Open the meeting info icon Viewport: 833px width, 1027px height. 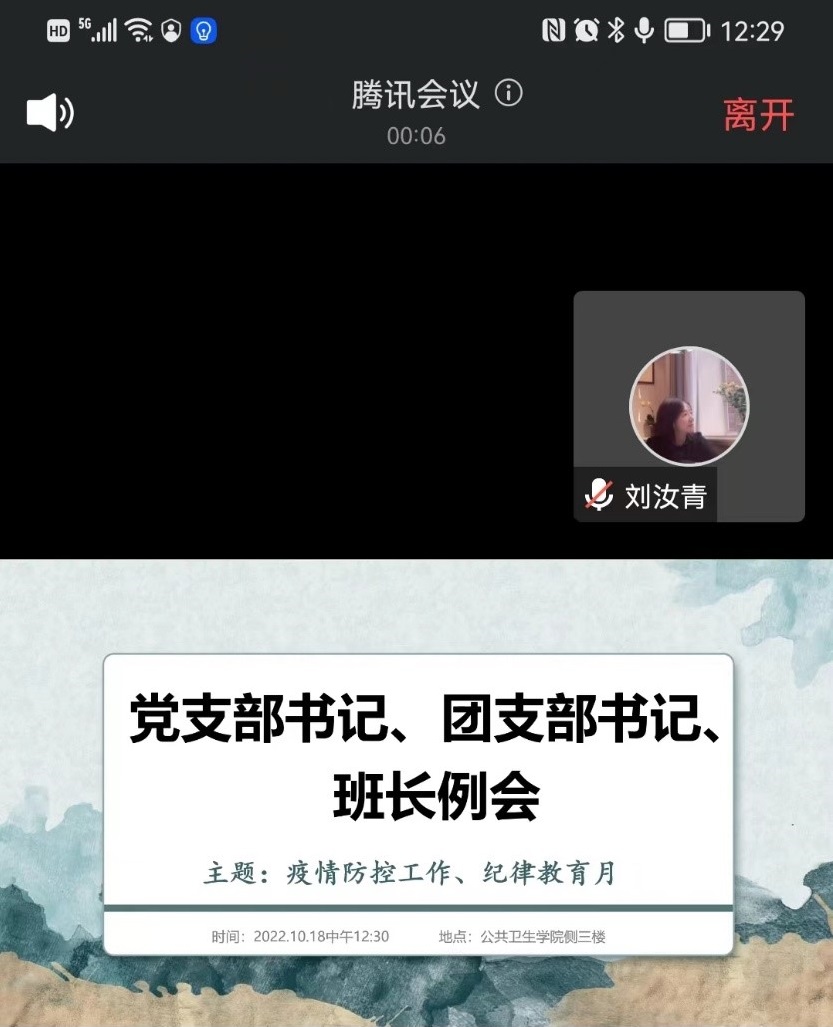point(509,94)
